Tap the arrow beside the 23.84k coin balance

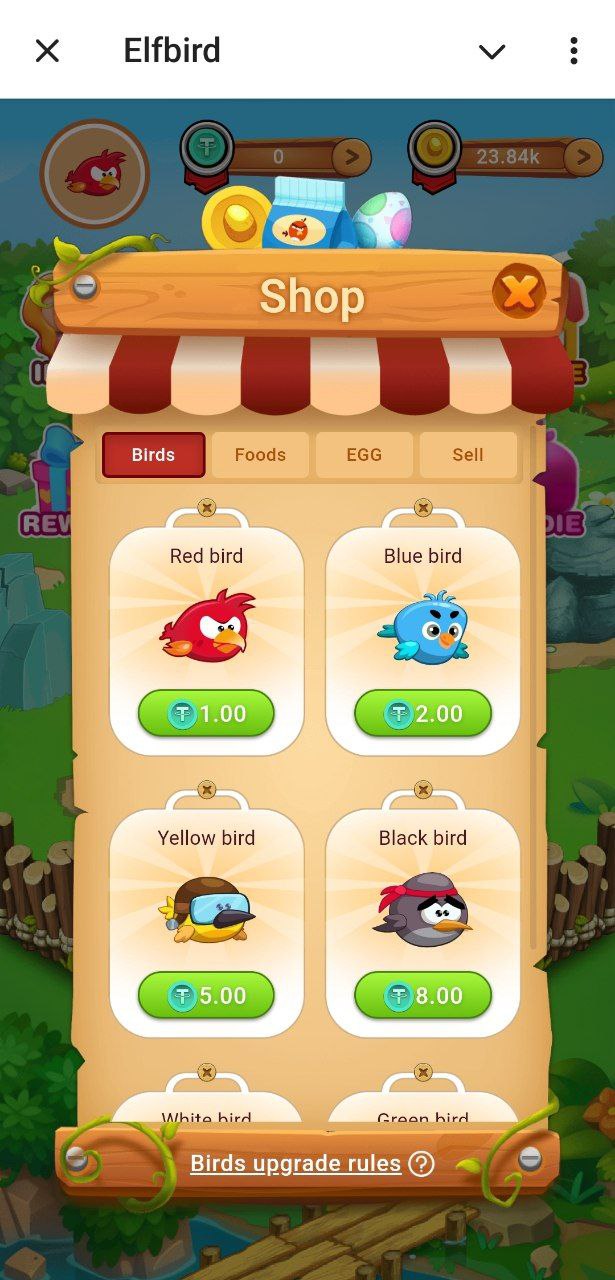point(582,157)
